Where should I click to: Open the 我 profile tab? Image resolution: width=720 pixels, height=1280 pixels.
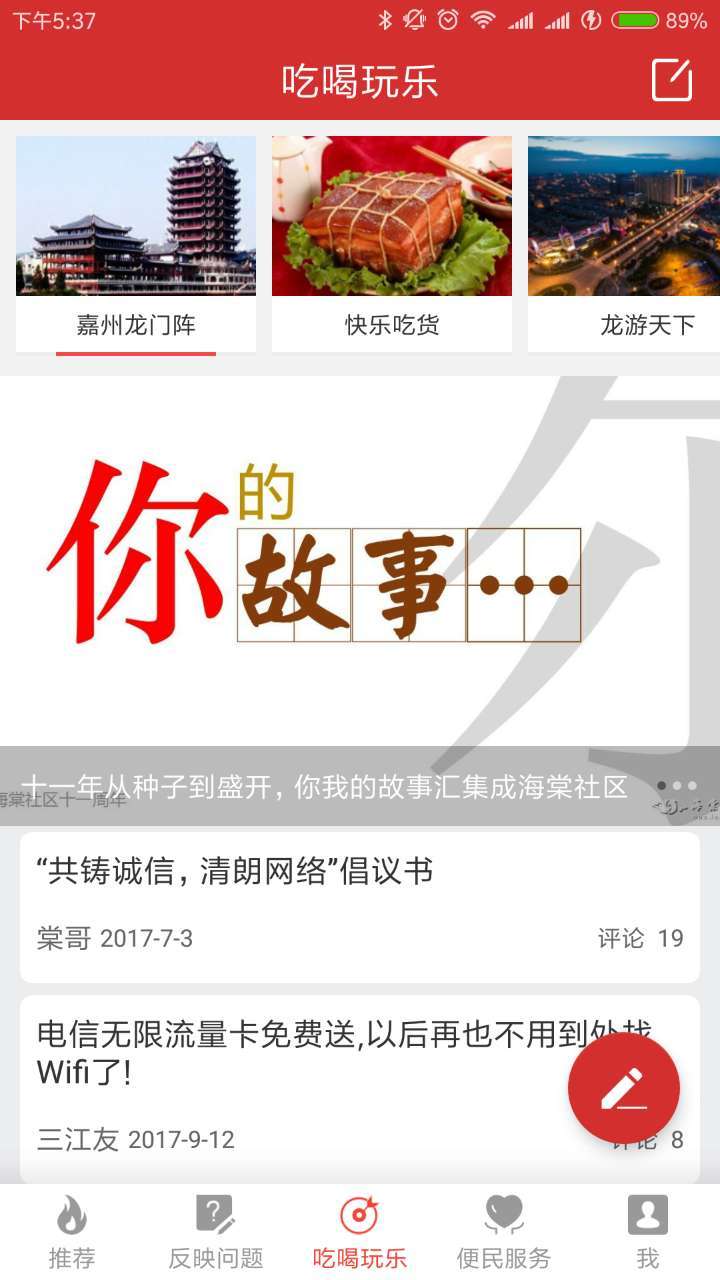[x=648, y=1232]
